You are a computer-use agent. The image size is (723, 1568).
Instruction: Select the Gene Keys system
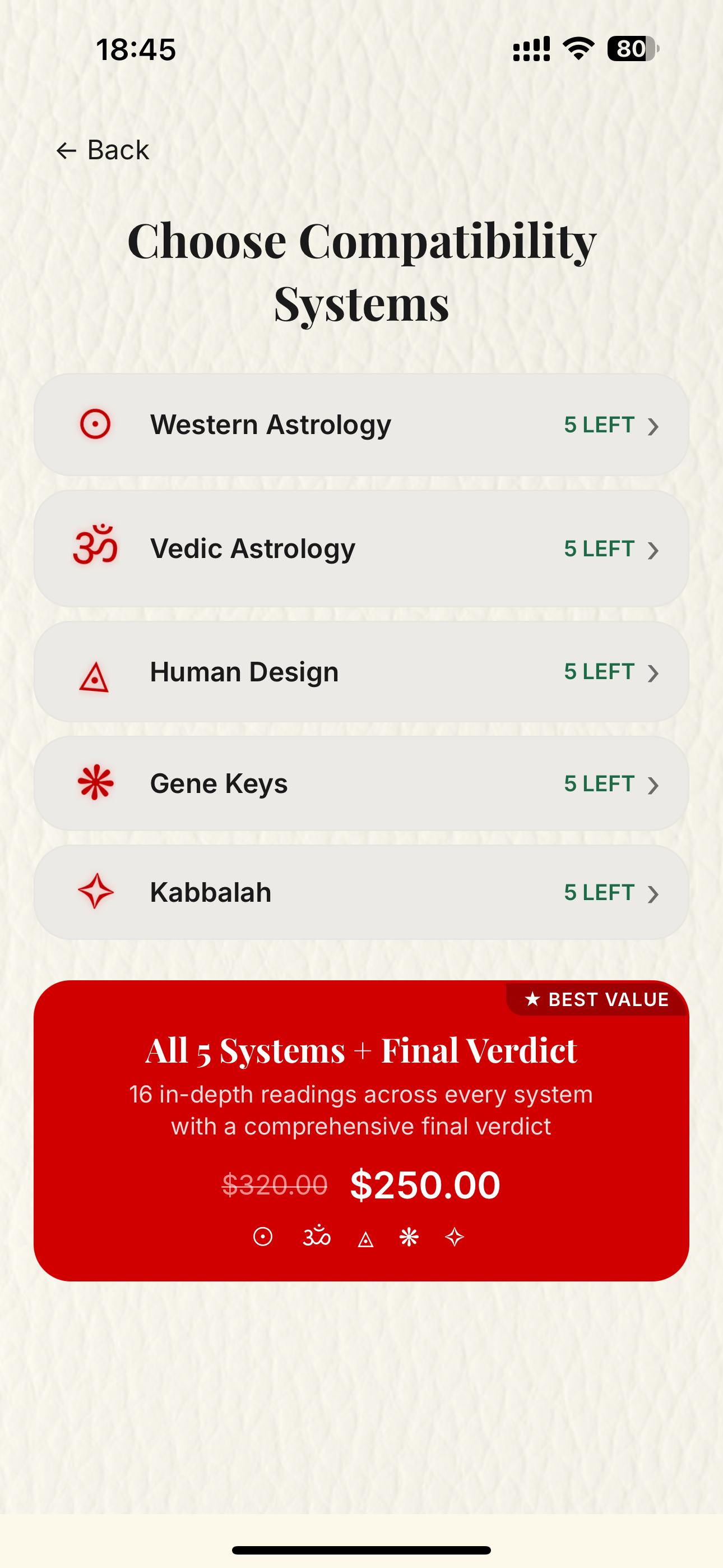361,784
